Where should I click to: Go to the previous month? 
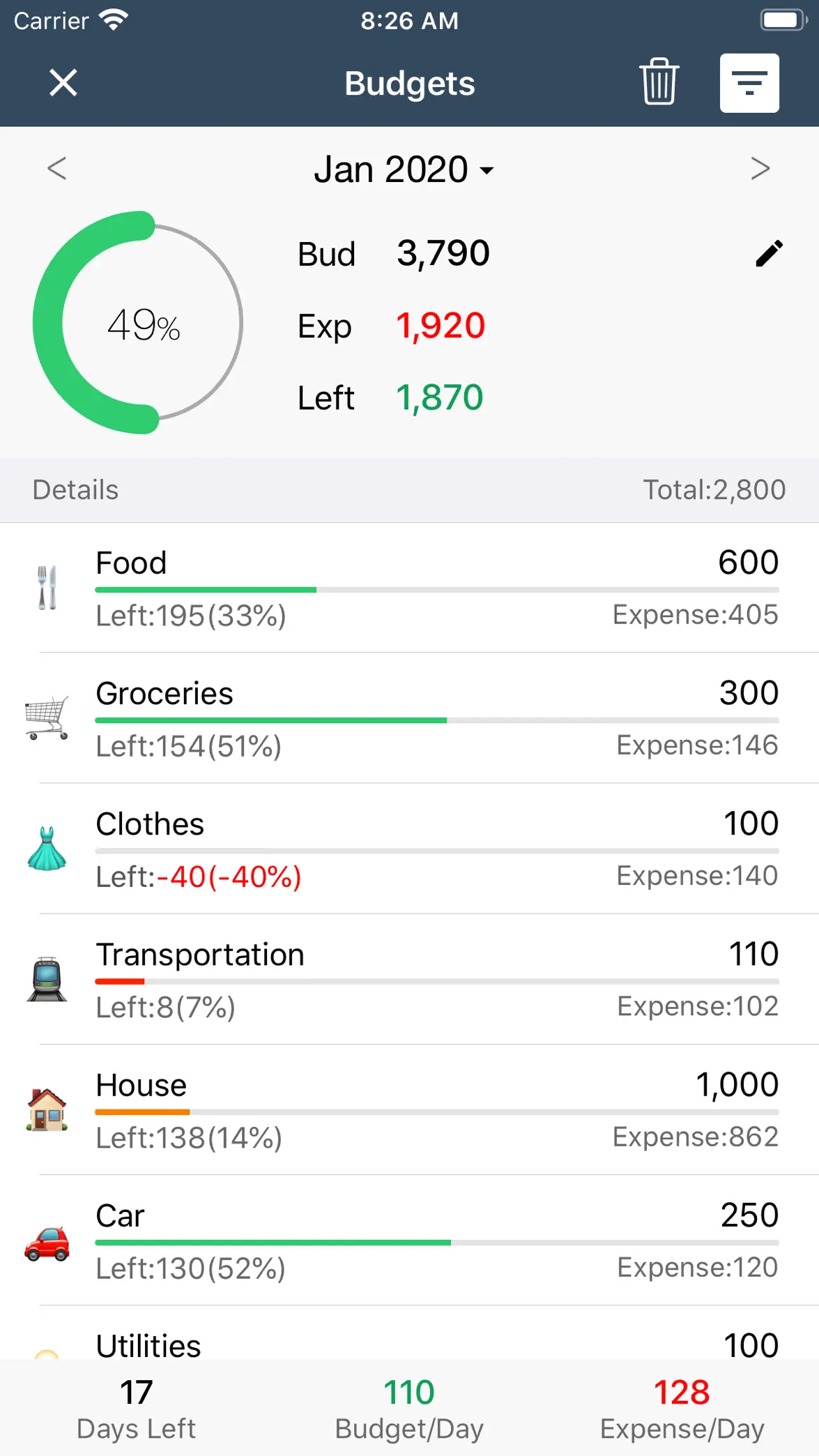[x=57, y=169]
